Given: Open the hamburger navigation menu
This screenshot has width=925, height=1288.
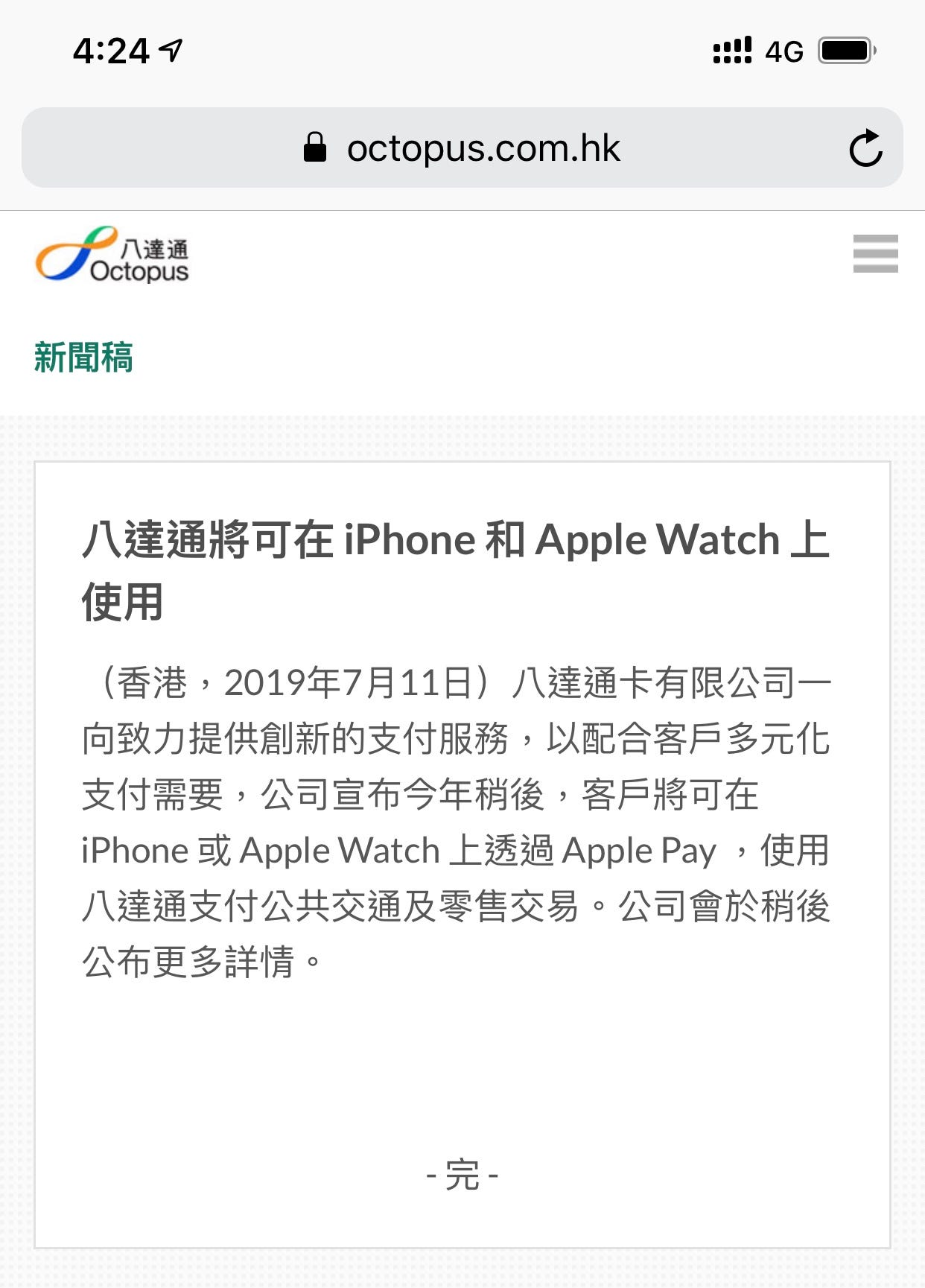Looking at the screenshot, I should click(x=875, y=253).
